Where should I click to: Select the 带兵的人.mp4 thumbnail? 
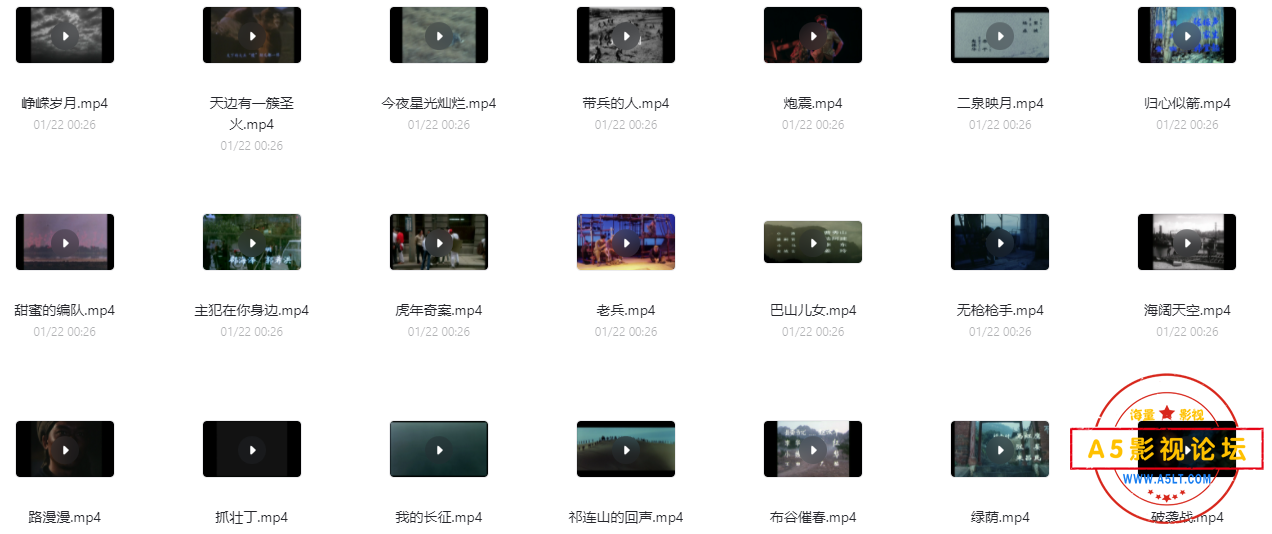tap(626, 36)
